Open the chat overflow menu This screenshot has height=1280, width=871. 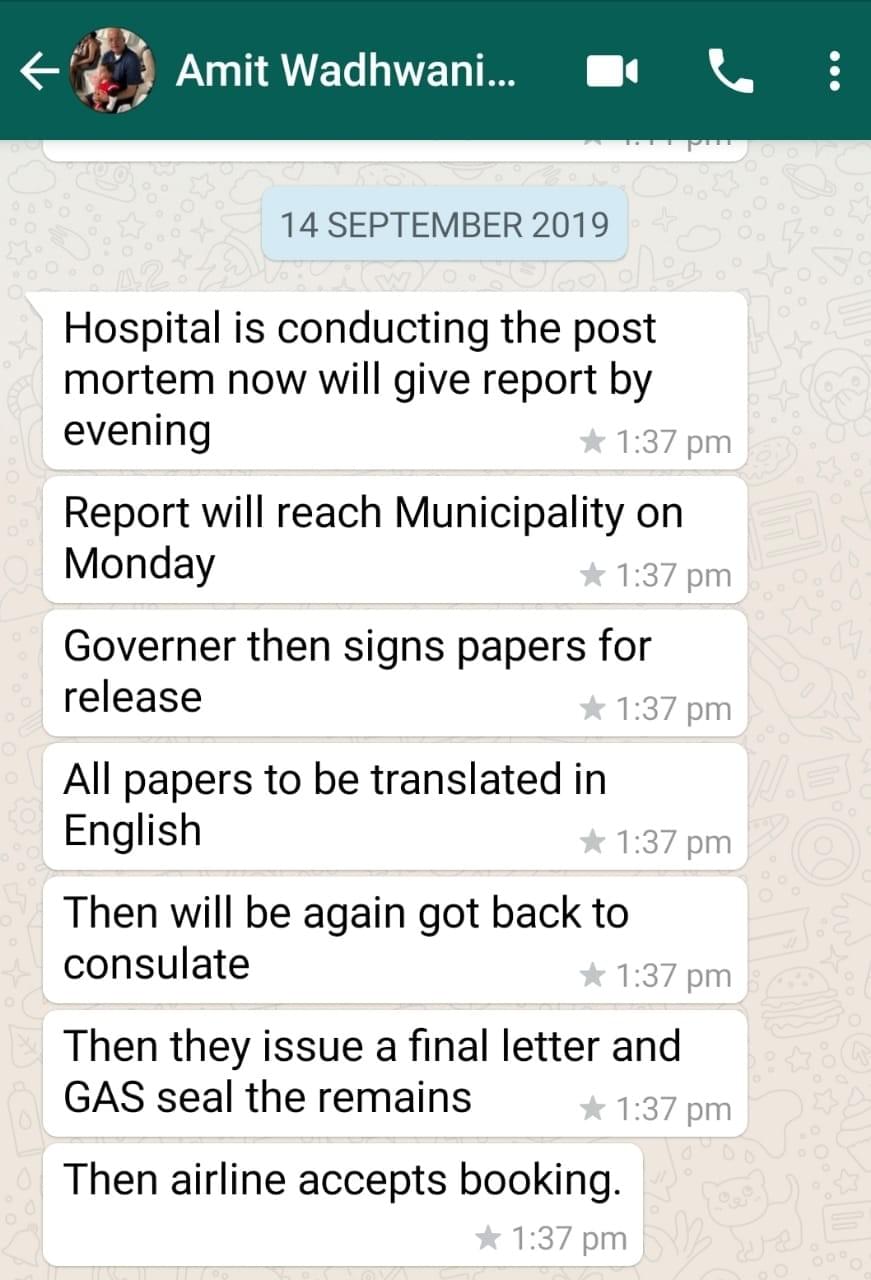(834, 71)
